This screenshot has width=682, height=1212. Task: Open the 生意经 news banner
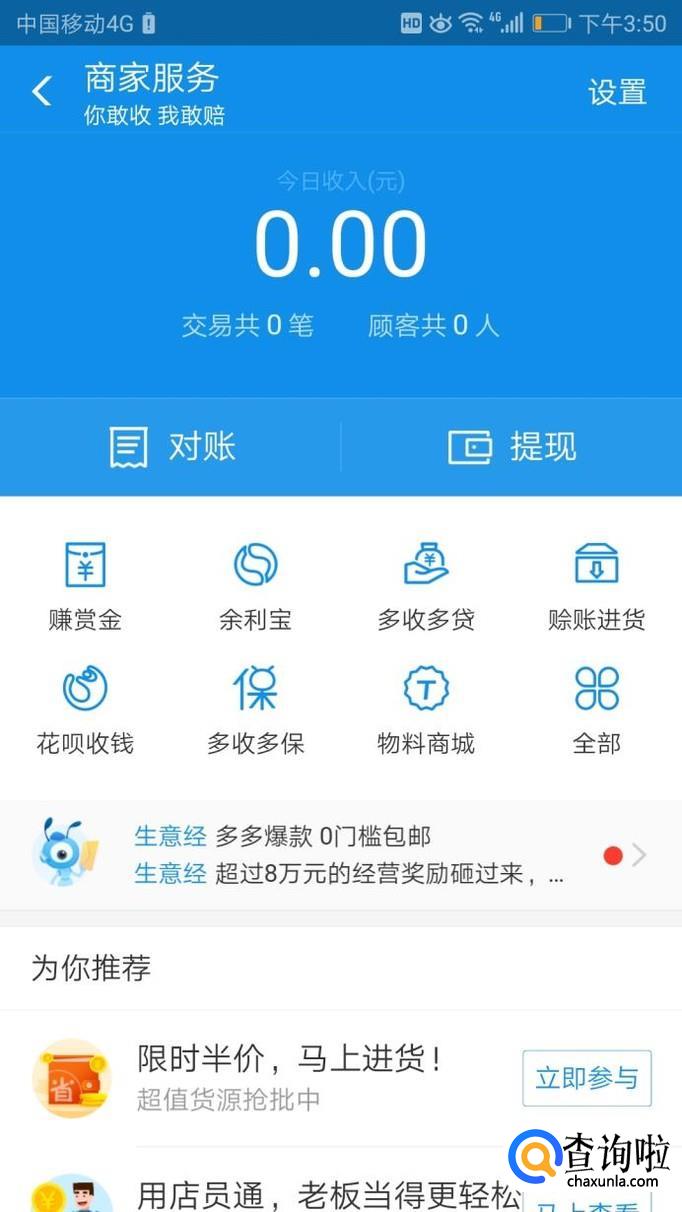coord(340,855)
